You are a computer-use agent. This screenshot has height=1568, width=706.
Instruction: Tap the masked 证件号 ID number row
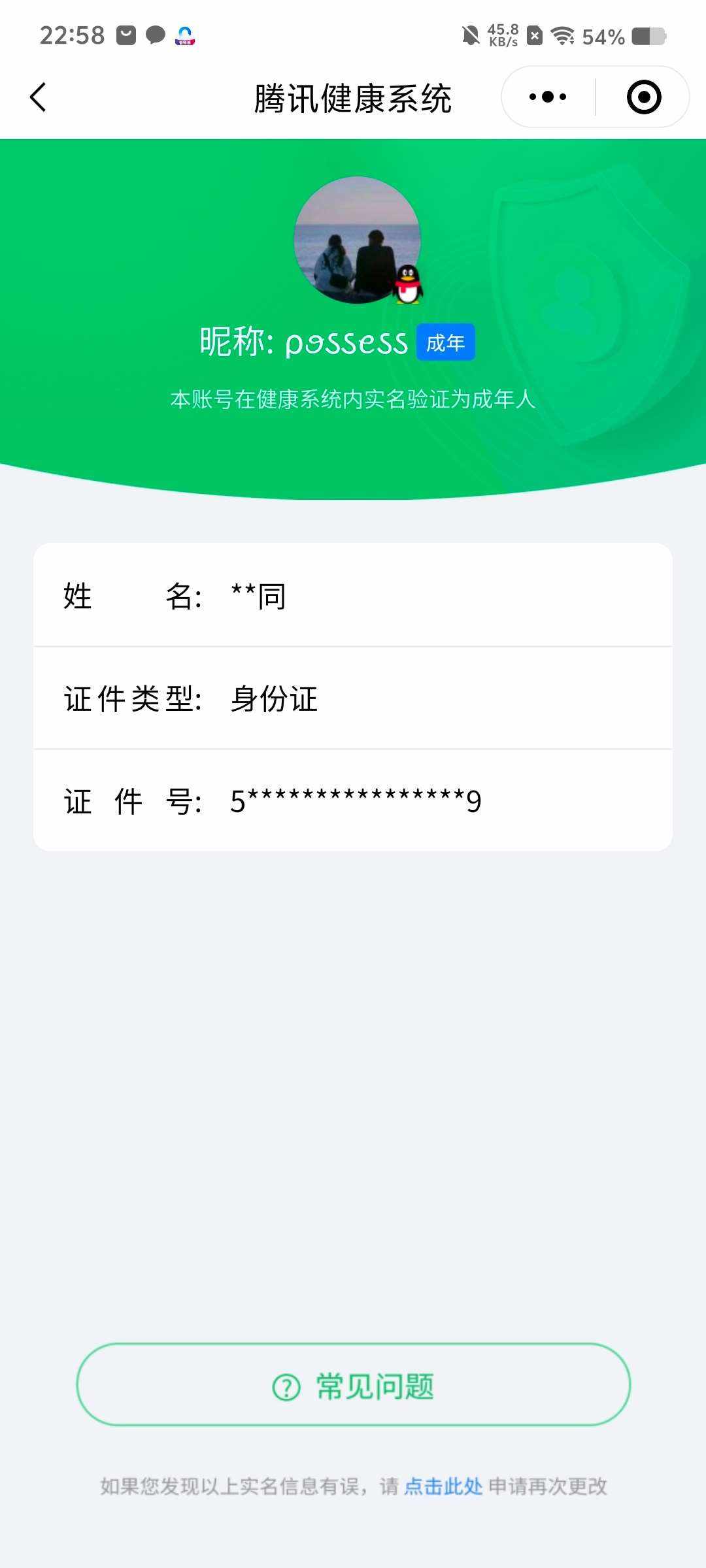(x=353, y=802)
